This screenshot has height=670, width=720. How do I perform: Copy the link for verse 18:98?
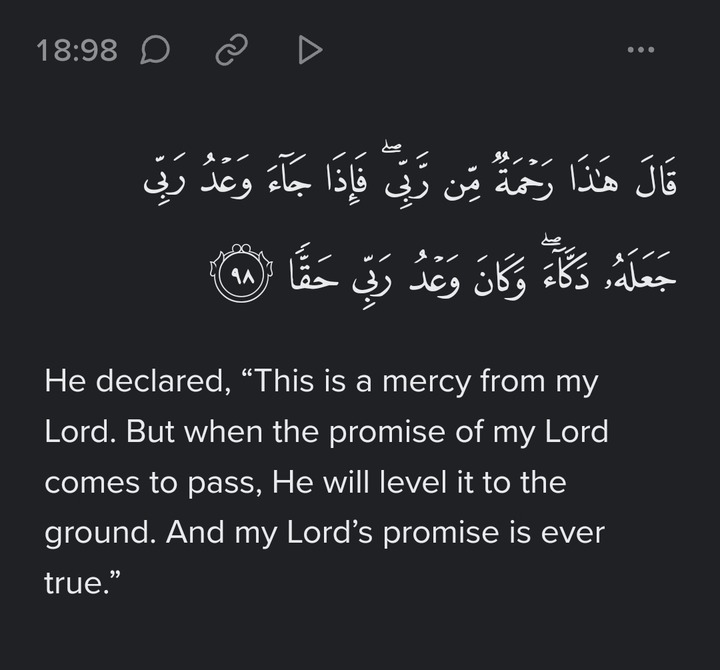[x=232, y=50]
